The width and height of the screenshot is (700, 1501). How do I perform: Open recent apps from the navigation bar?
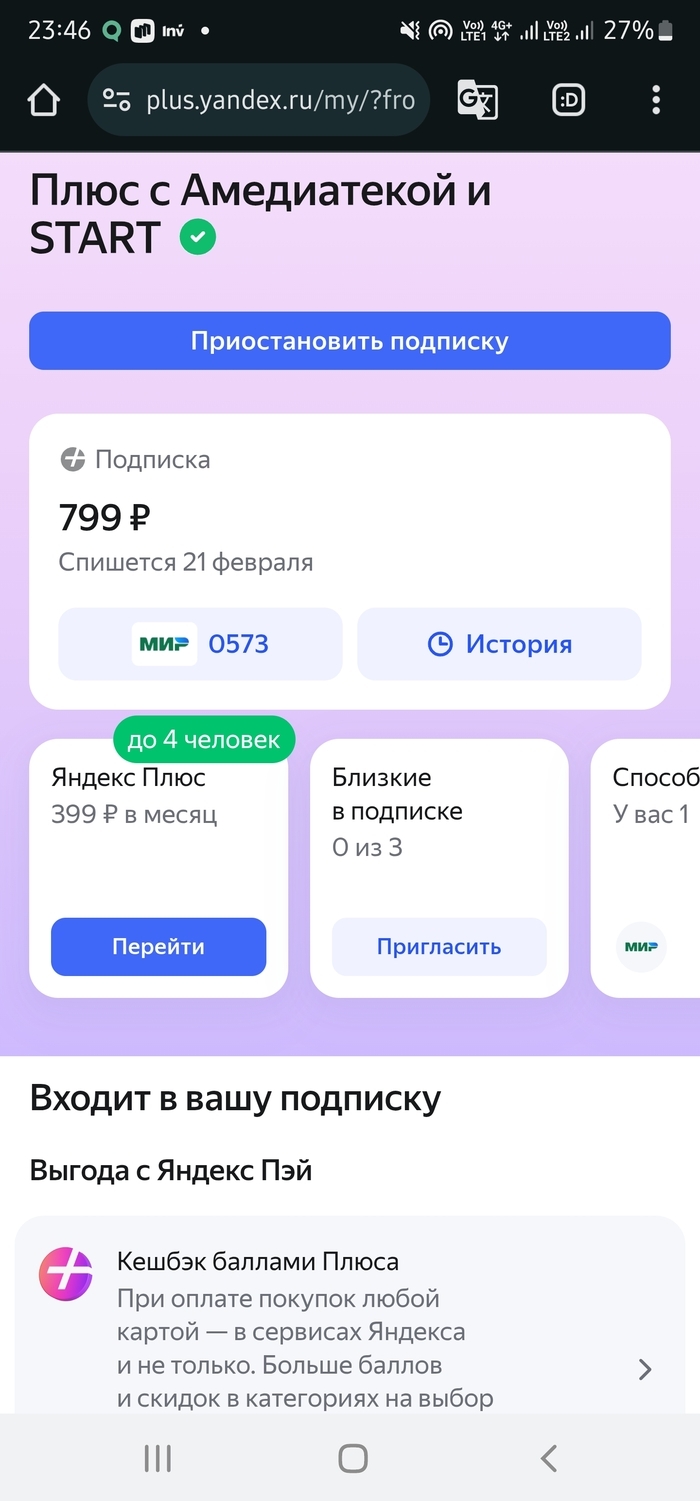(x=158, y=1458)
